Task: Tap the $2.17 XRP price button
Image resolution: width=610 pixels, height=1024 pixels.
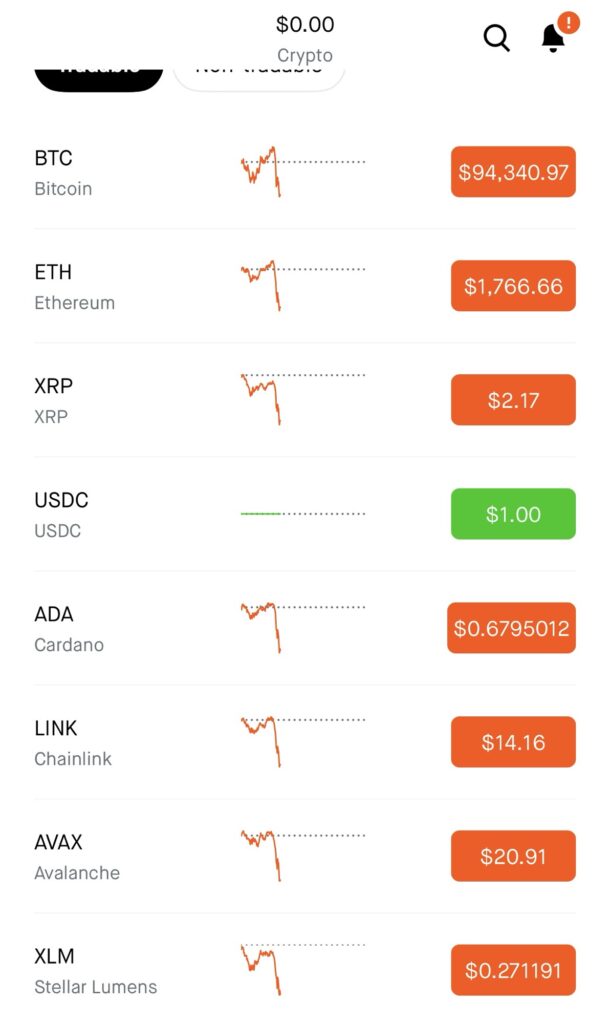Action: [513, 400]
